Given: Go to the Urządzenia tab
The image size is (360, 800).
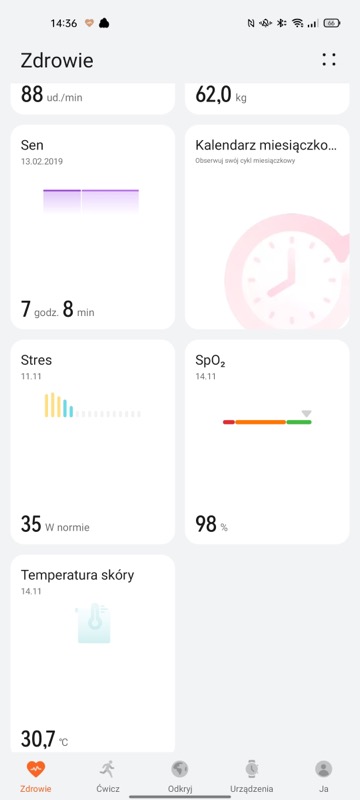Looking at the screenshot, I should pyautogui.click(x=251, y=777).
